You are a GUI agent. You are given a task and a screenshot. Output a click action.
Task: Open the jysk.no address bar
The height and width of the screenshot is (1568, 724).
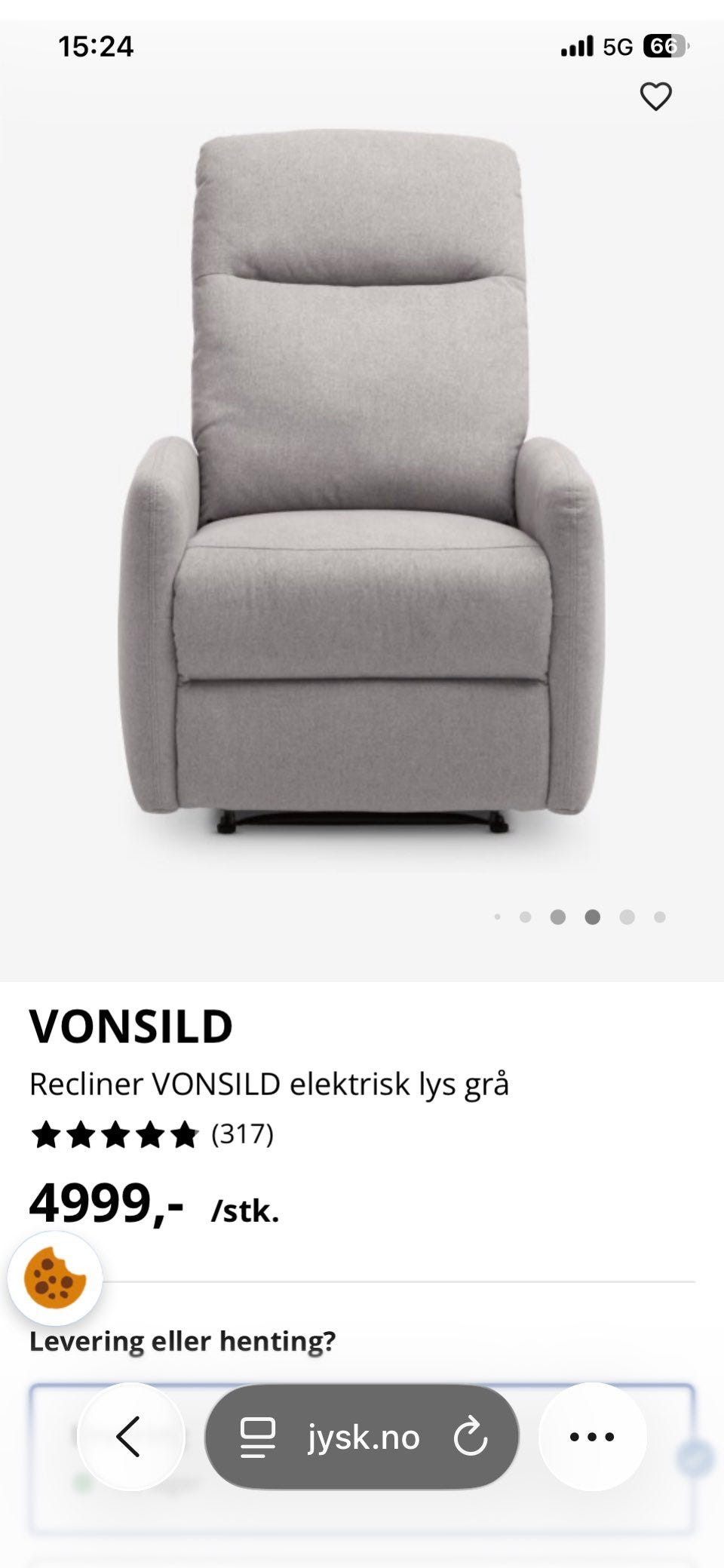point(365,1437)
